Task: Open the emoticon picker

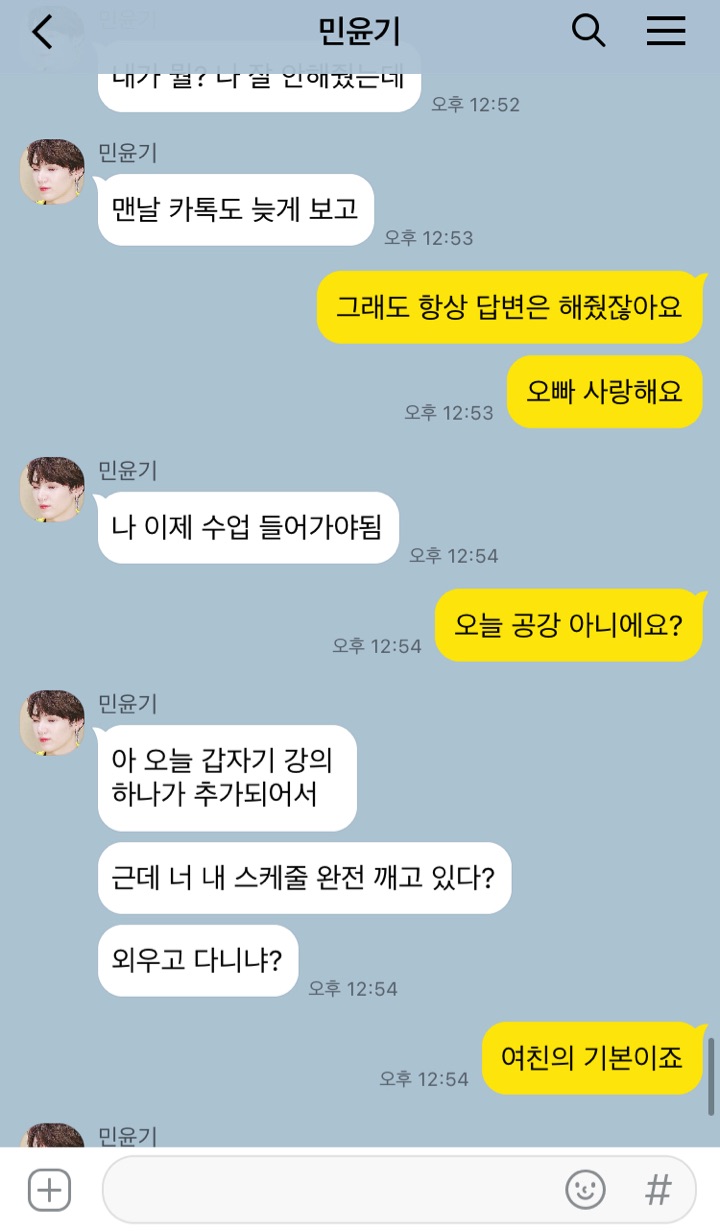Action: pyautogui.click(x=586, y=1190)
